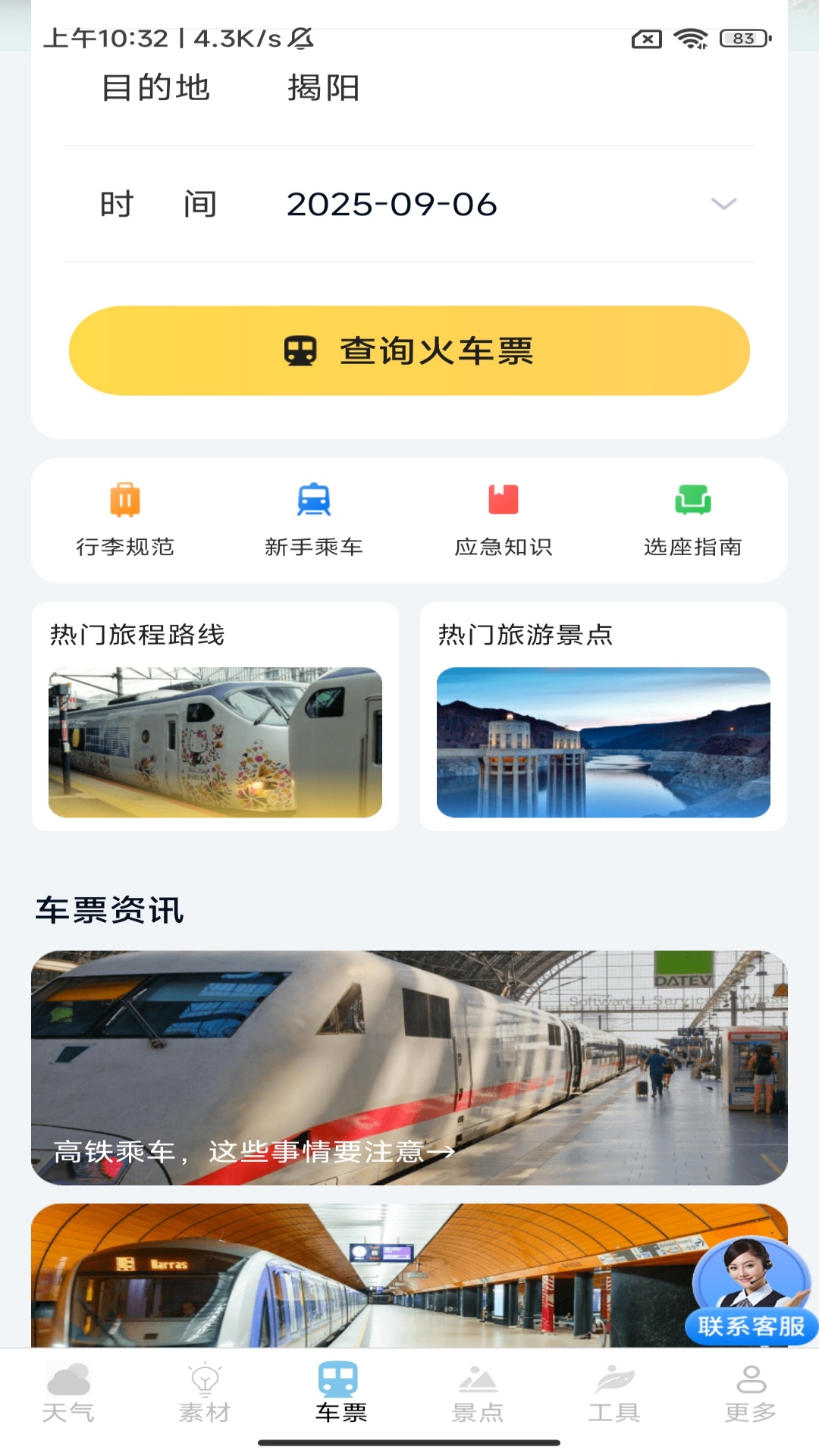Read the 高铁乘车 notice article
Viewport: 819px width, 1456px height.
409,1068
